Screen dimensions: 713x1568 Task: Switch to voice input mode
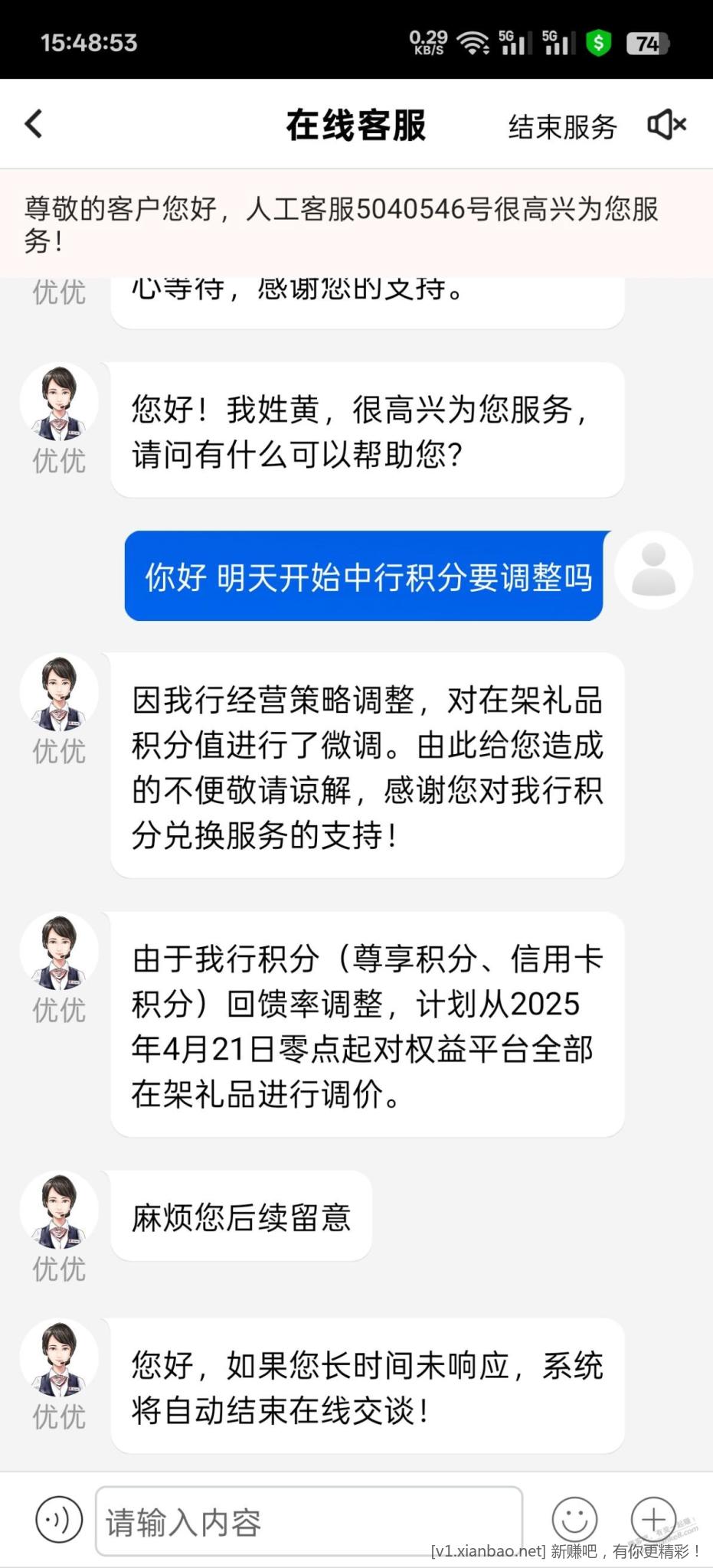58,1520
